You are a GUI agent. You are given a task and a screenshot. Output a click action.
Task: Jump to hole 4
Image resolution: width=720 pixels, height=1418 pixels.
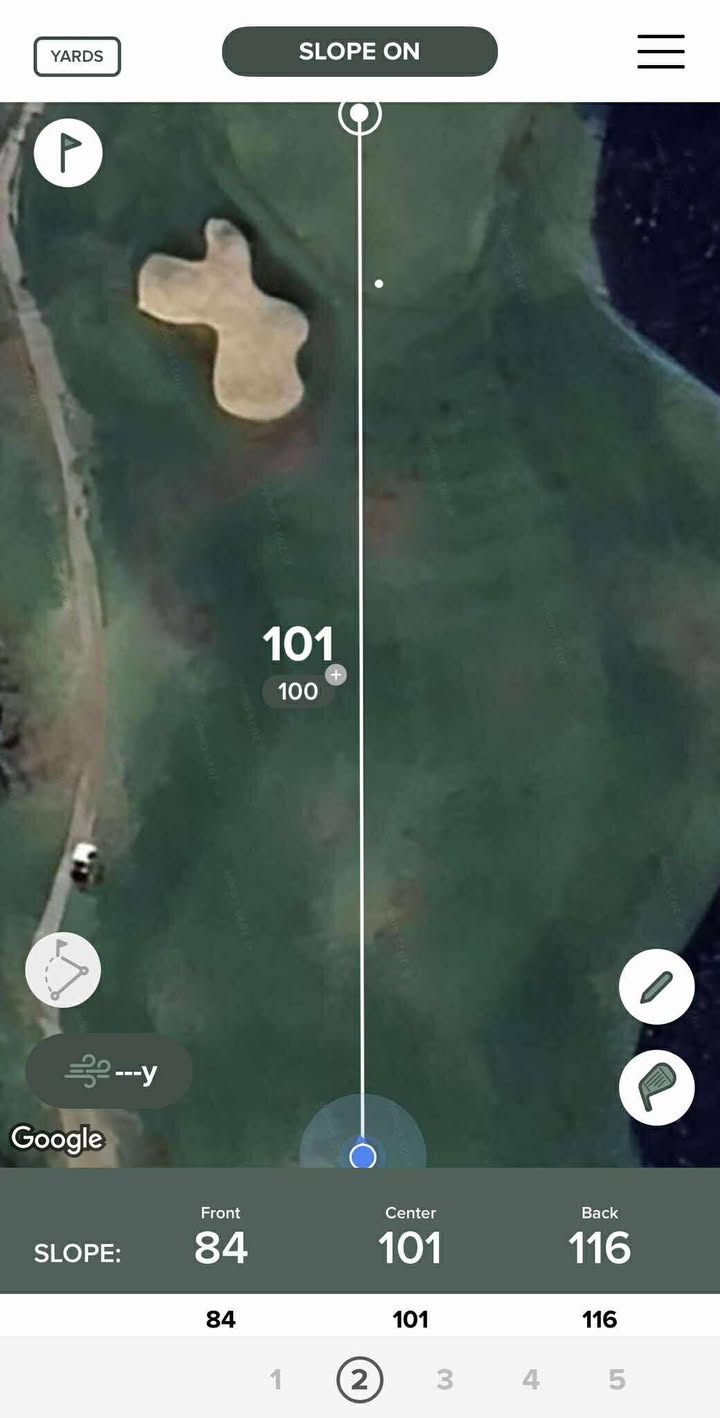531,1380
